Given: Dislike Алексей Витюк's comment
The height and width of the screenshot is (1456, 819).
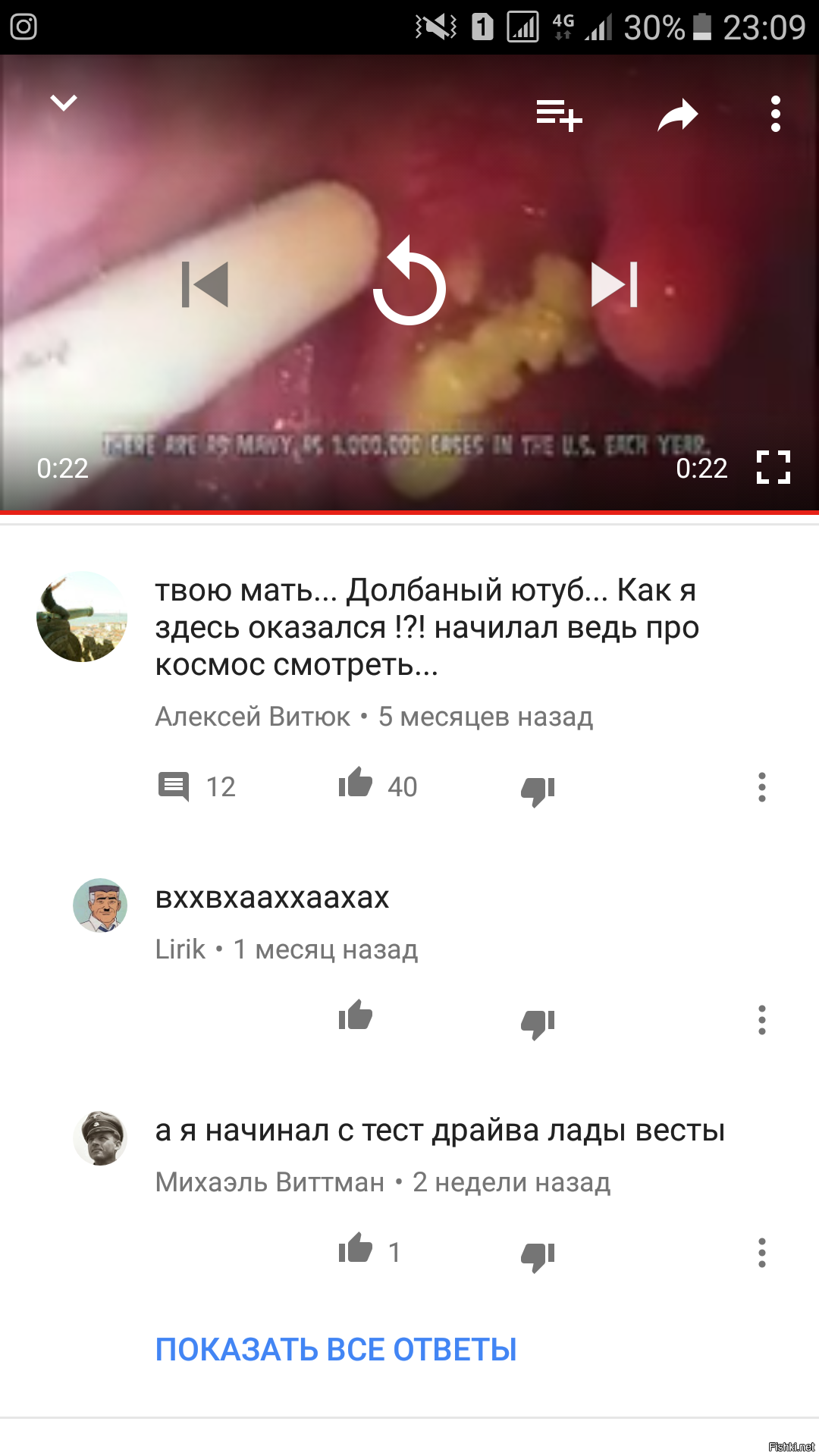Looking at the screenshot, I should [538, 791].
